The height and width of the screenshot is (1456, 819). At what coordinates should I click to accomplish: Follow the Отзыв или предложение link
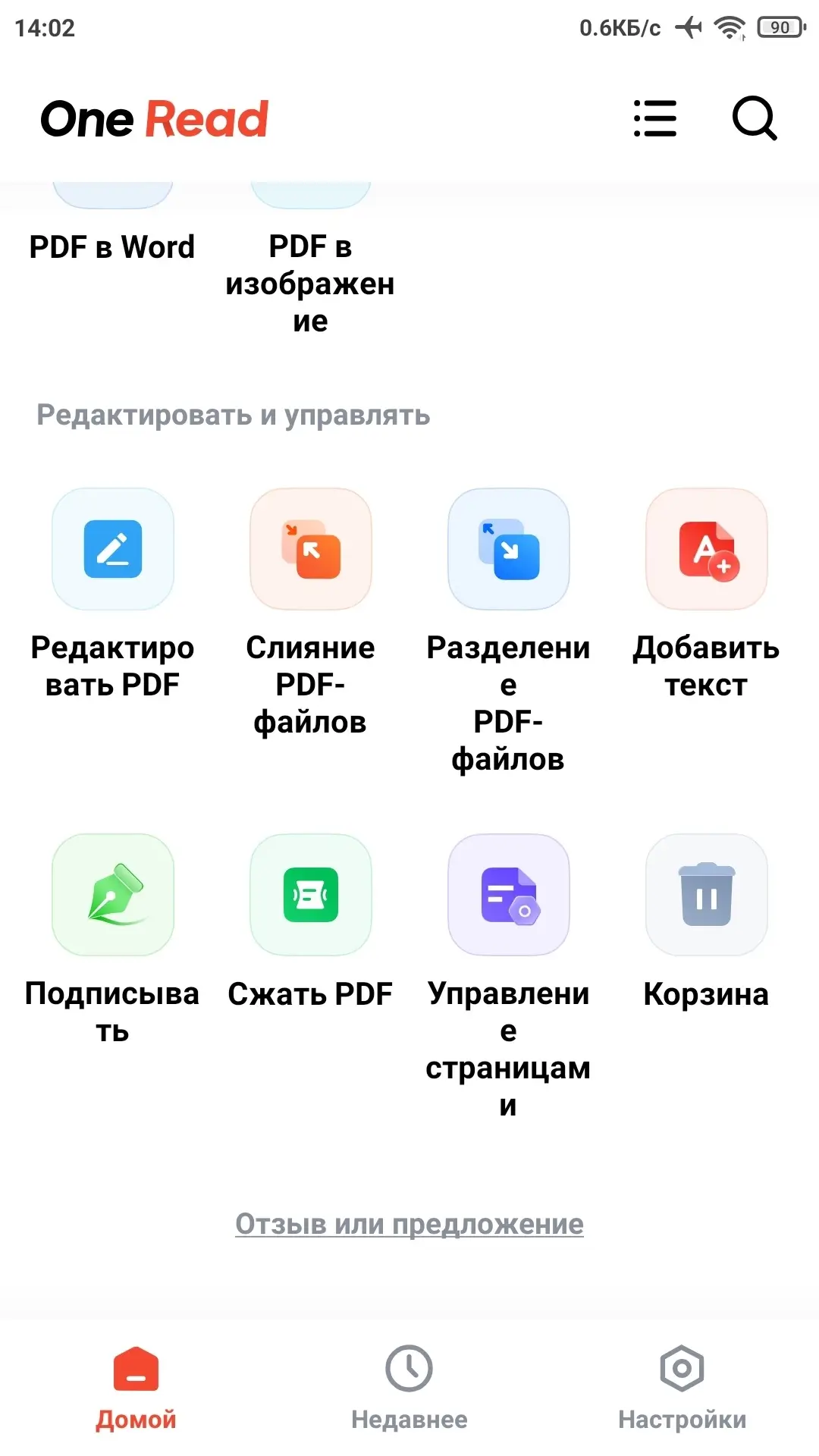pyautogui.click(x=409, y=1223)
